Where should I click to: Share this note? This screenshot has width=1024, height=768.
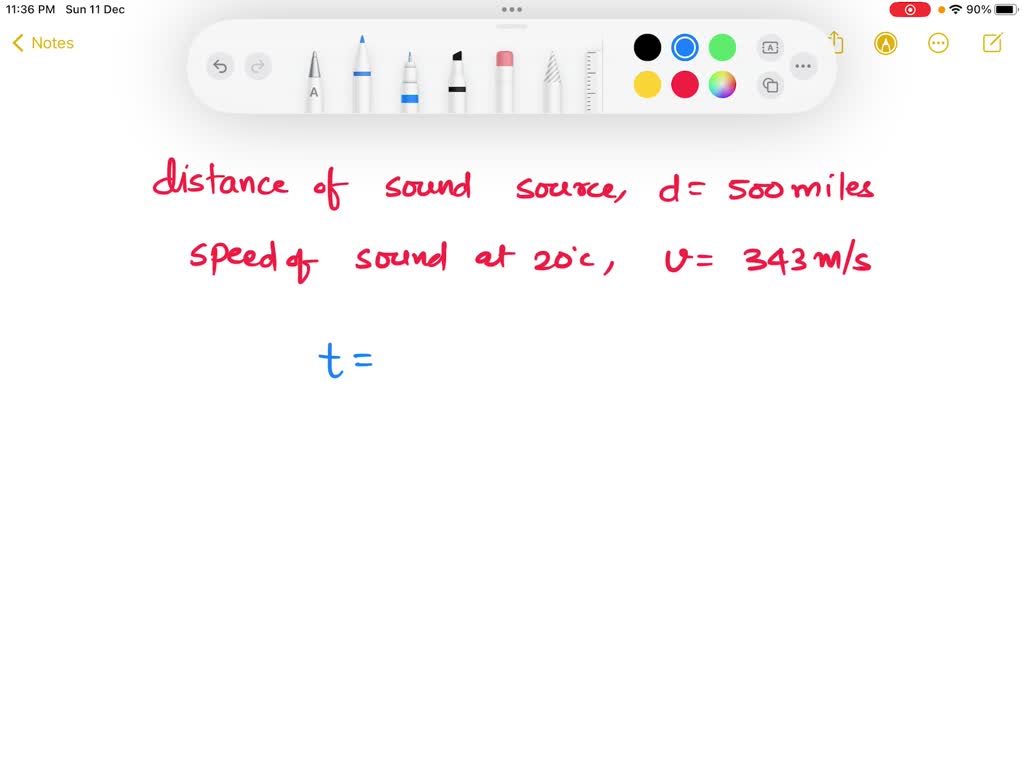[x=837, y=43]
